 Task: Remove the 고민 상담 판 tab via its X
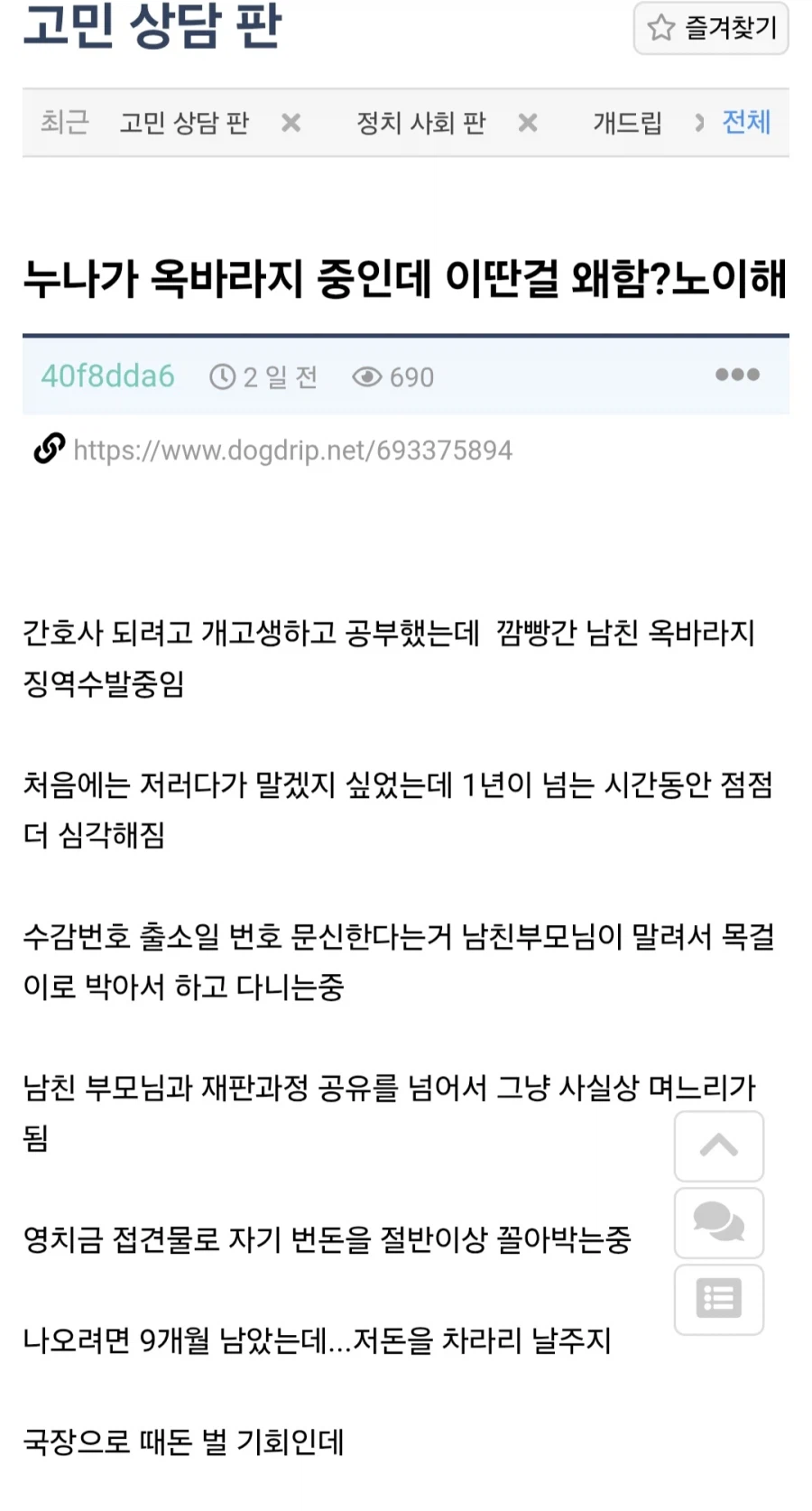[x=291, y=123]
